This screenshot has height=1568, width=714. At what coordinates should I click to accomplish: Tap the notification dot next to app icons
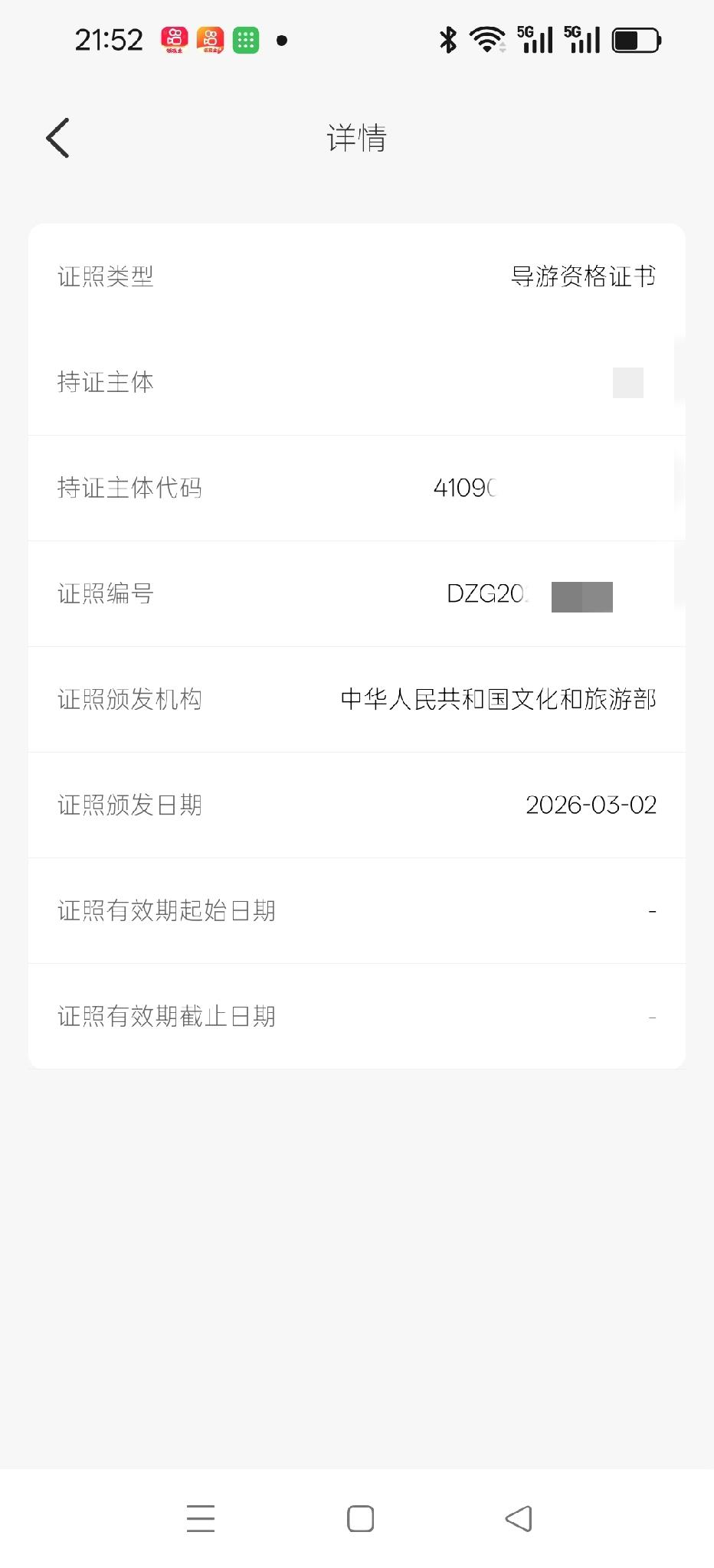[x=282, y=42]
